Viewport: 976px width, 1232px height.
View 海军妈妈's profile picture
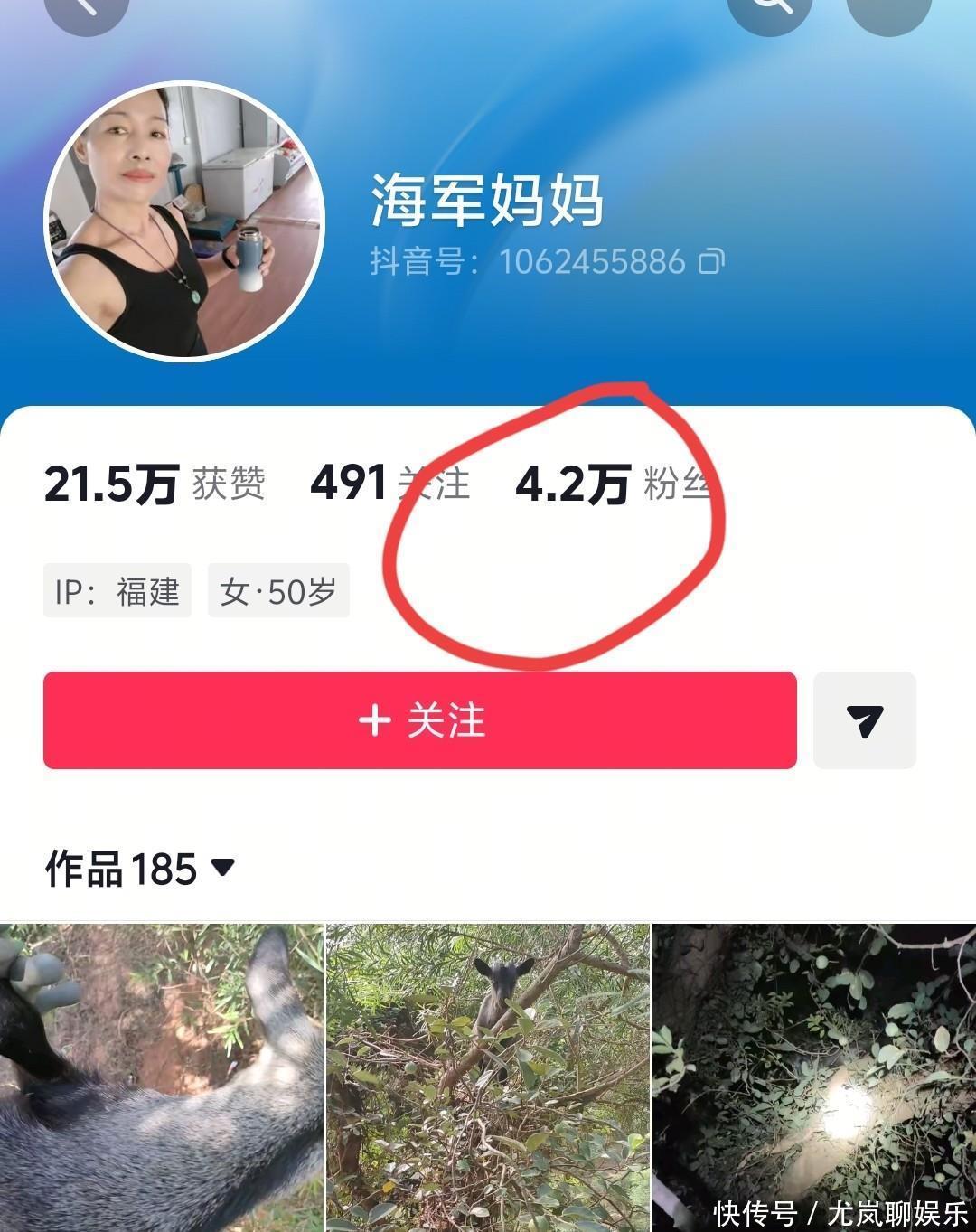(184, 221)
